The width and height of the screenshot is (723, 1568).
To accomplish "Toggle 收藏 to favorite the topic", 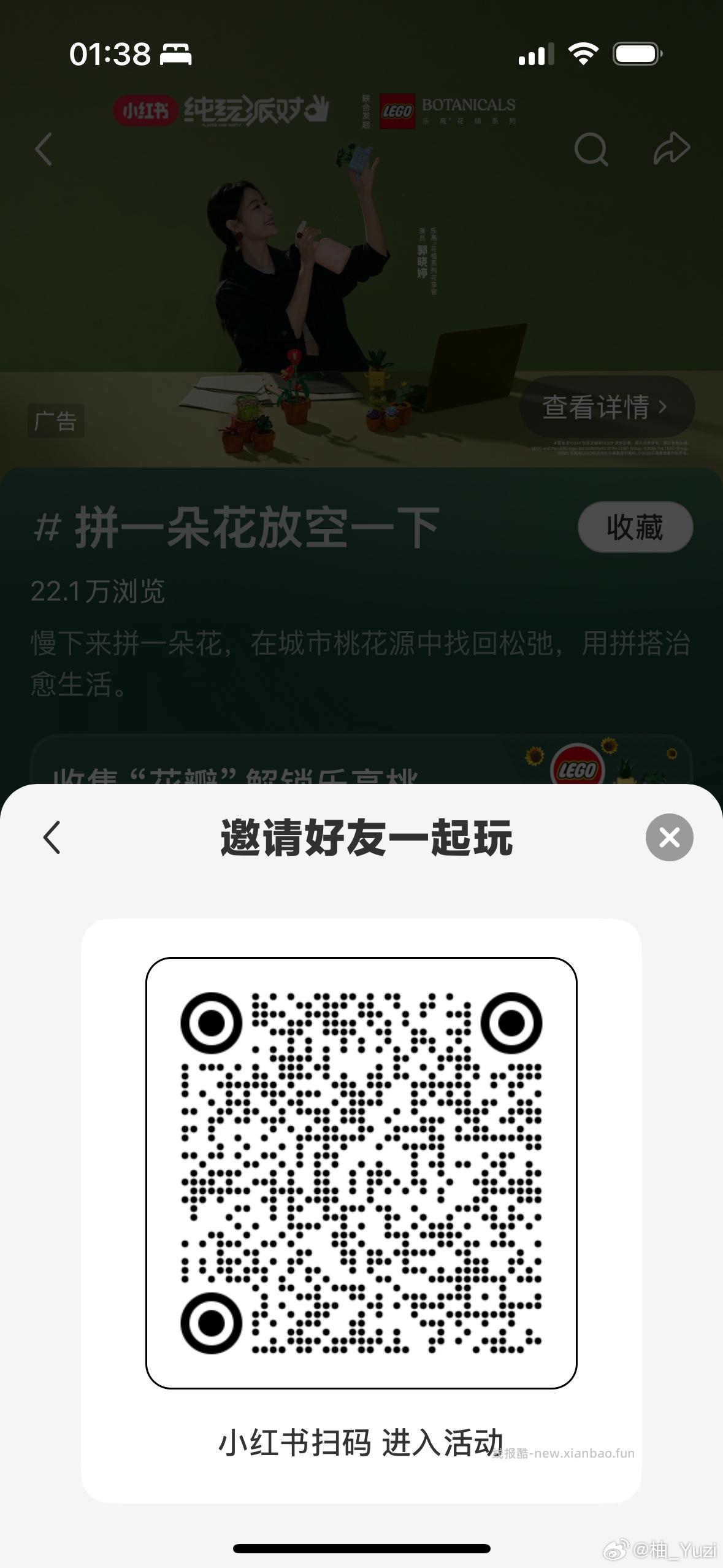I will (x=634, y=526).
